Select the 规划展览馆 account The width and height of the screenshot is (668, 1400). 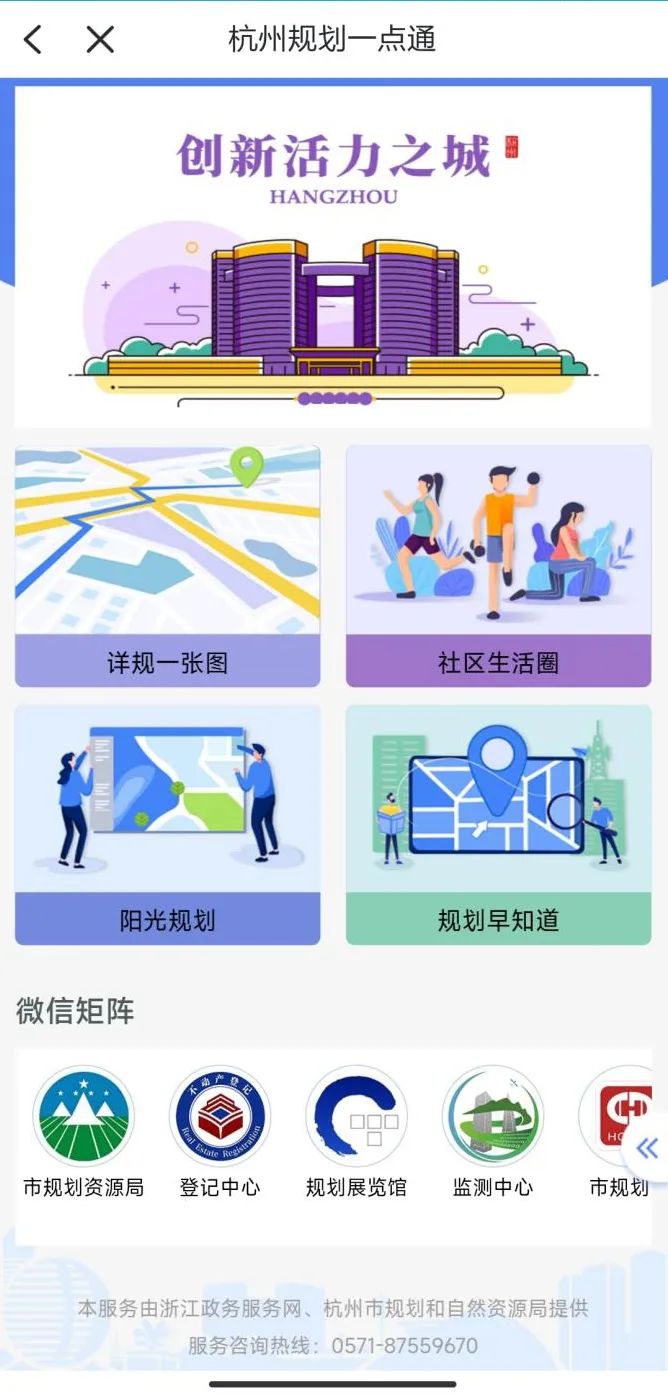tap(356, 1132)
